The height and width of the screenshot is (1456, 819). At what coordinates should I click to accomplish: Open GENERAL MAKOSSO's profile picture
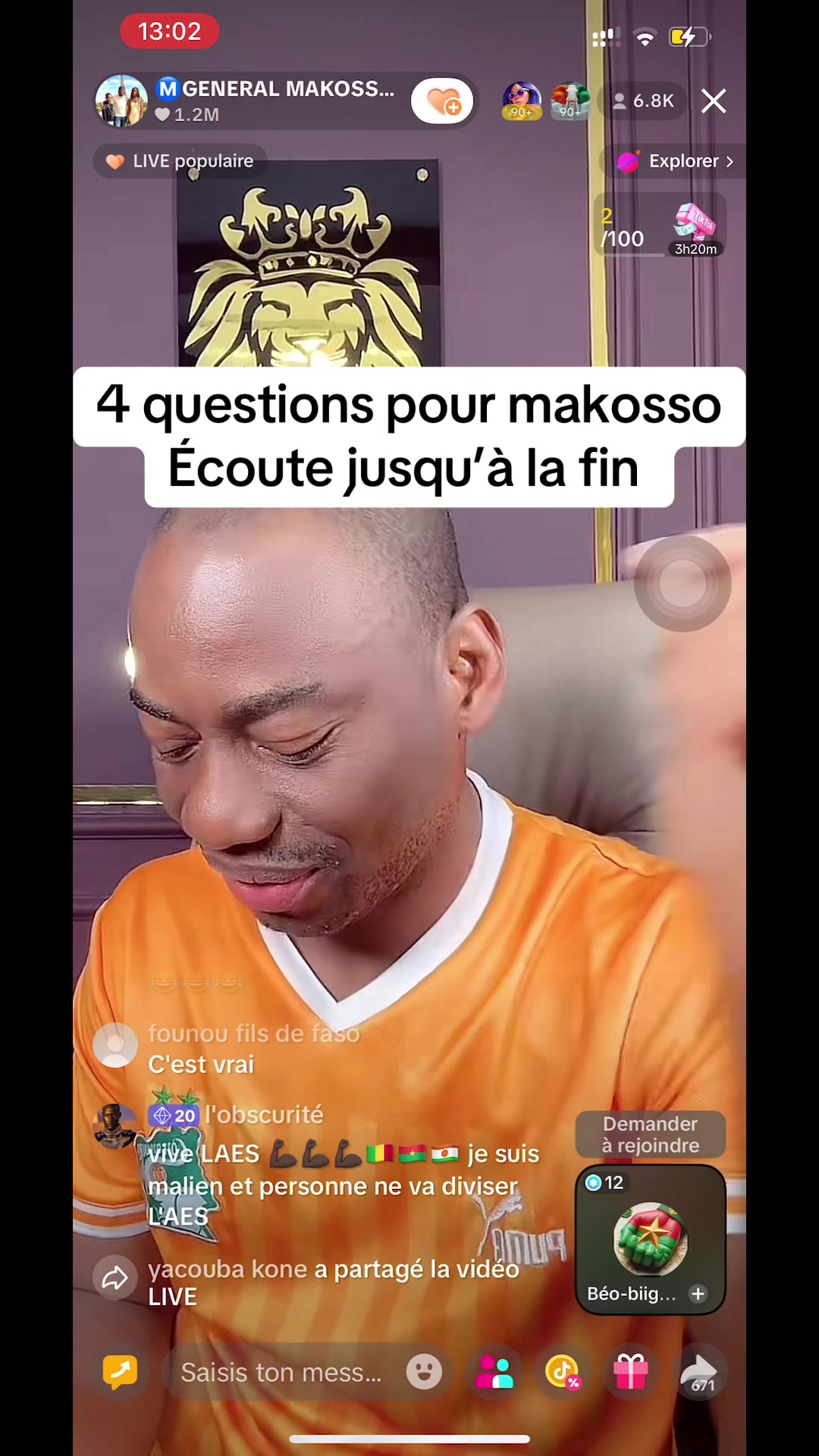tap(121, 101)
